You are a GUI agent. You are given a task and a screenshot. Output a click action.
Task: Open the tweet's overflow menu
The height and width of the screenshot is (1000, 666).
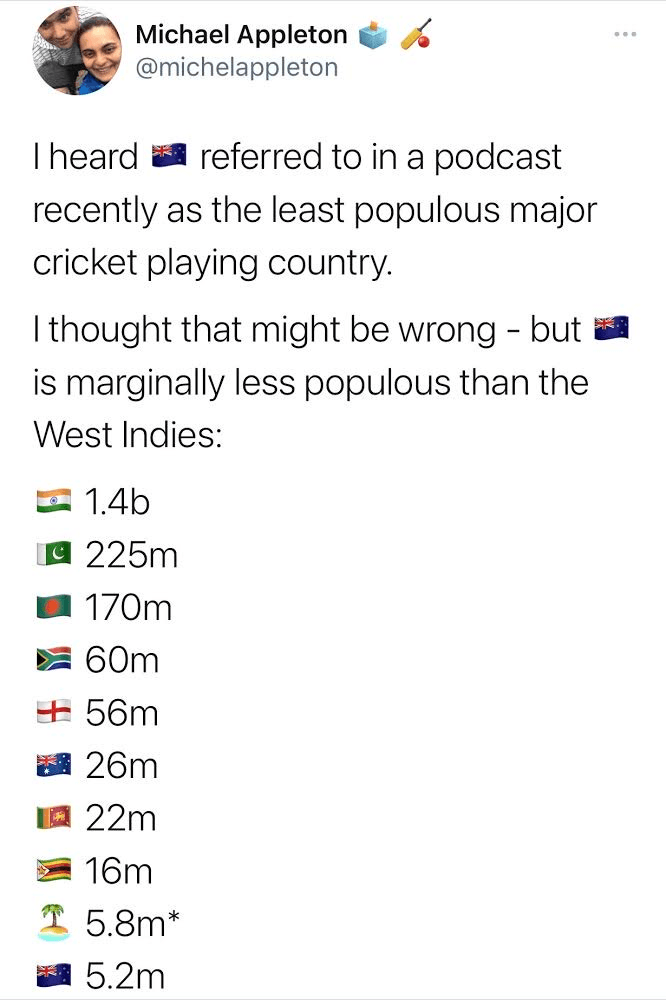click(x=626, y=35)
